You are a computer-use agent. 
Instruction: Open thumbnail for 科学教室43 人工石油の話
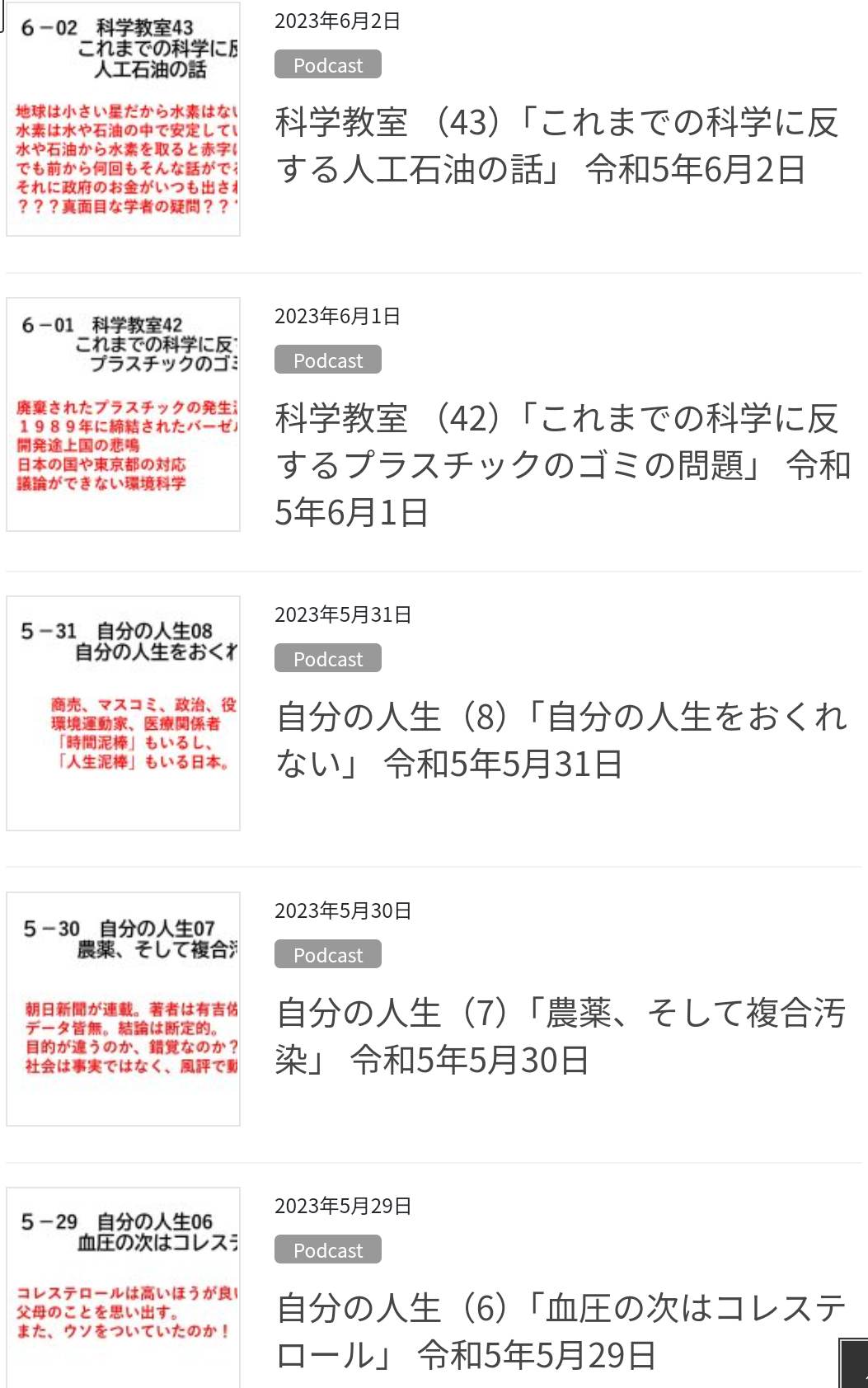(123, 119)
